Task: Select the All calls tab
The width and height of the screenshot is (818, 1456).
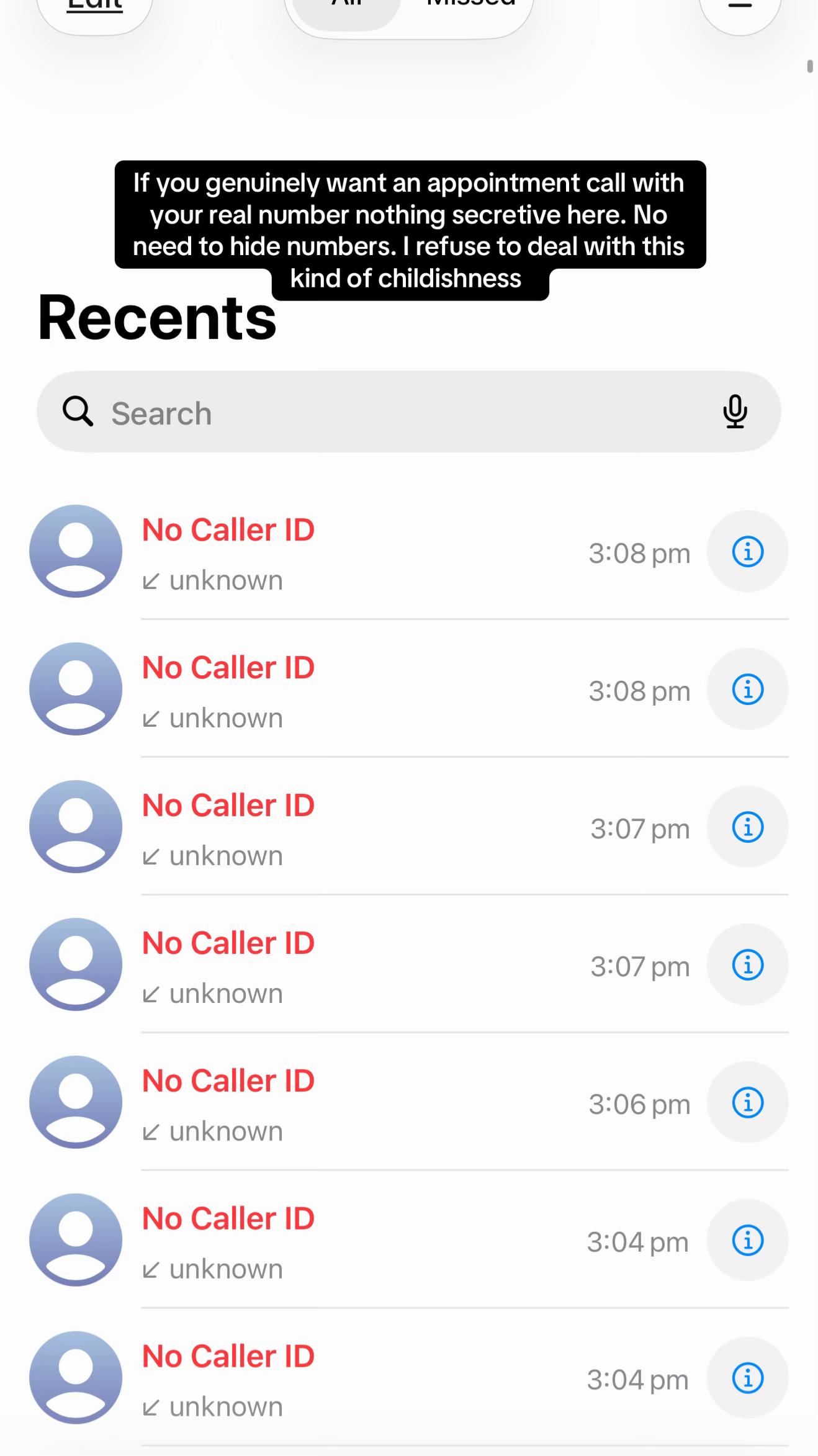Action: point(346,7)
